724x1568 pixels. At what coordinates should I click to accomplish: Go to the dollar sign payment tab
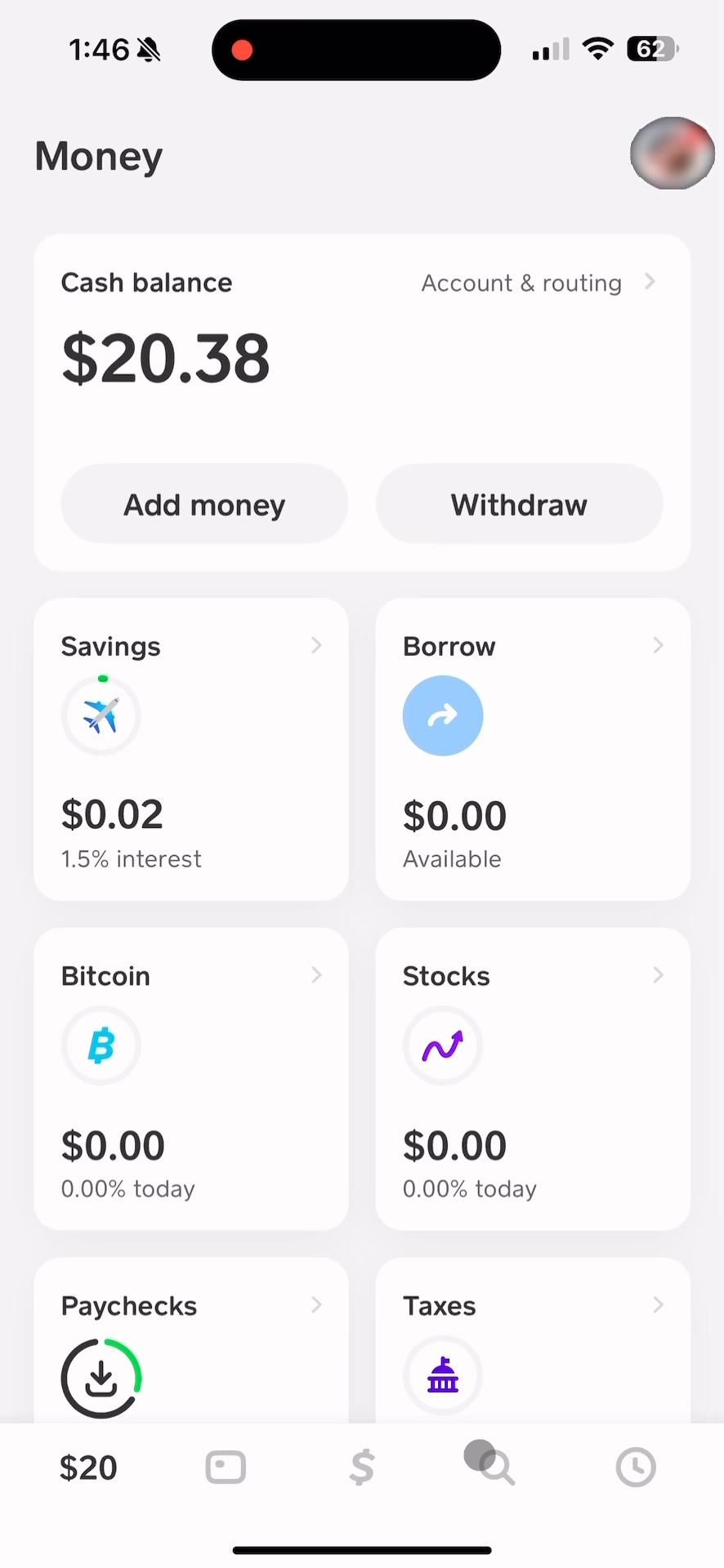362,1468
